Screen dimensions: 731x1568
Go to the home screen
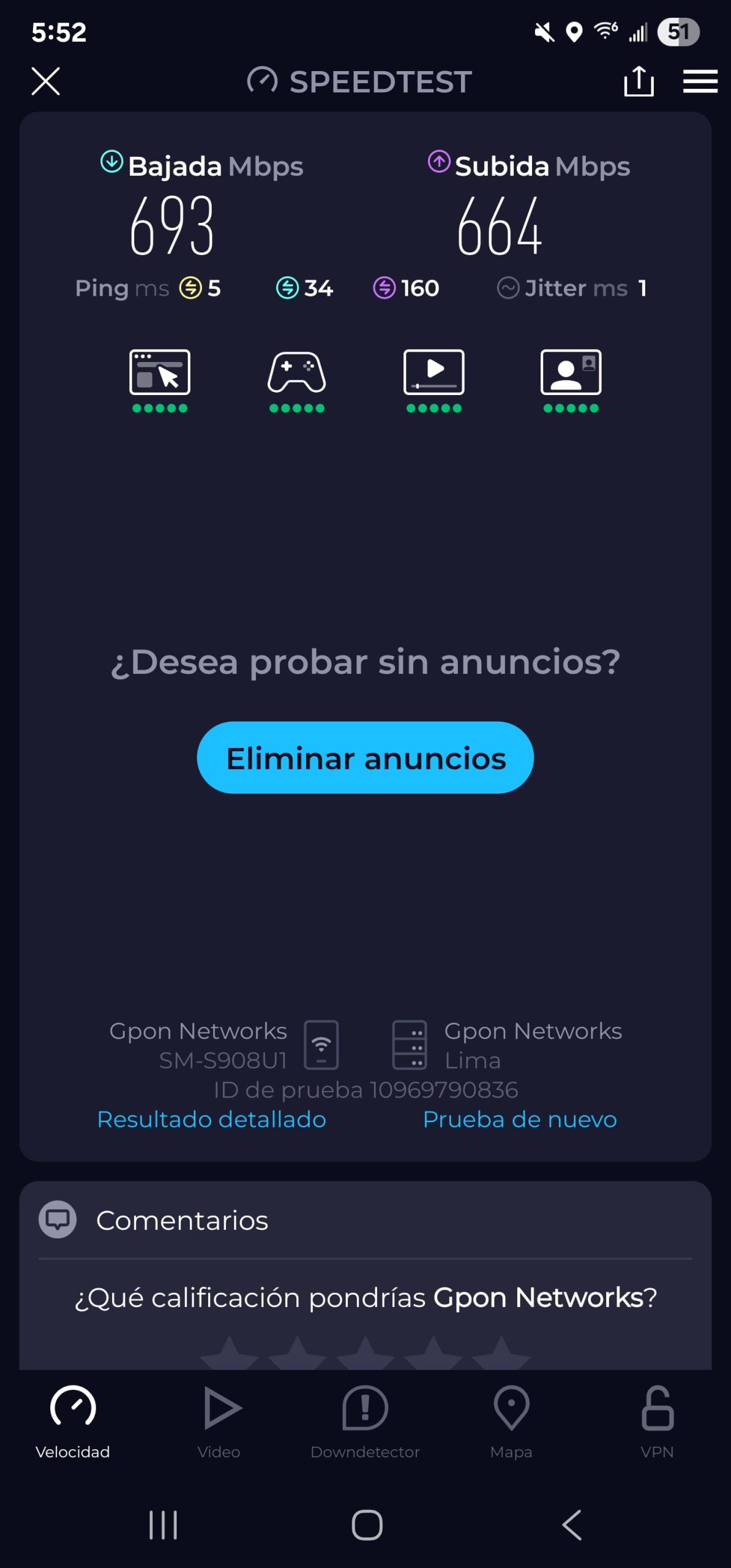coord(367,1525)
